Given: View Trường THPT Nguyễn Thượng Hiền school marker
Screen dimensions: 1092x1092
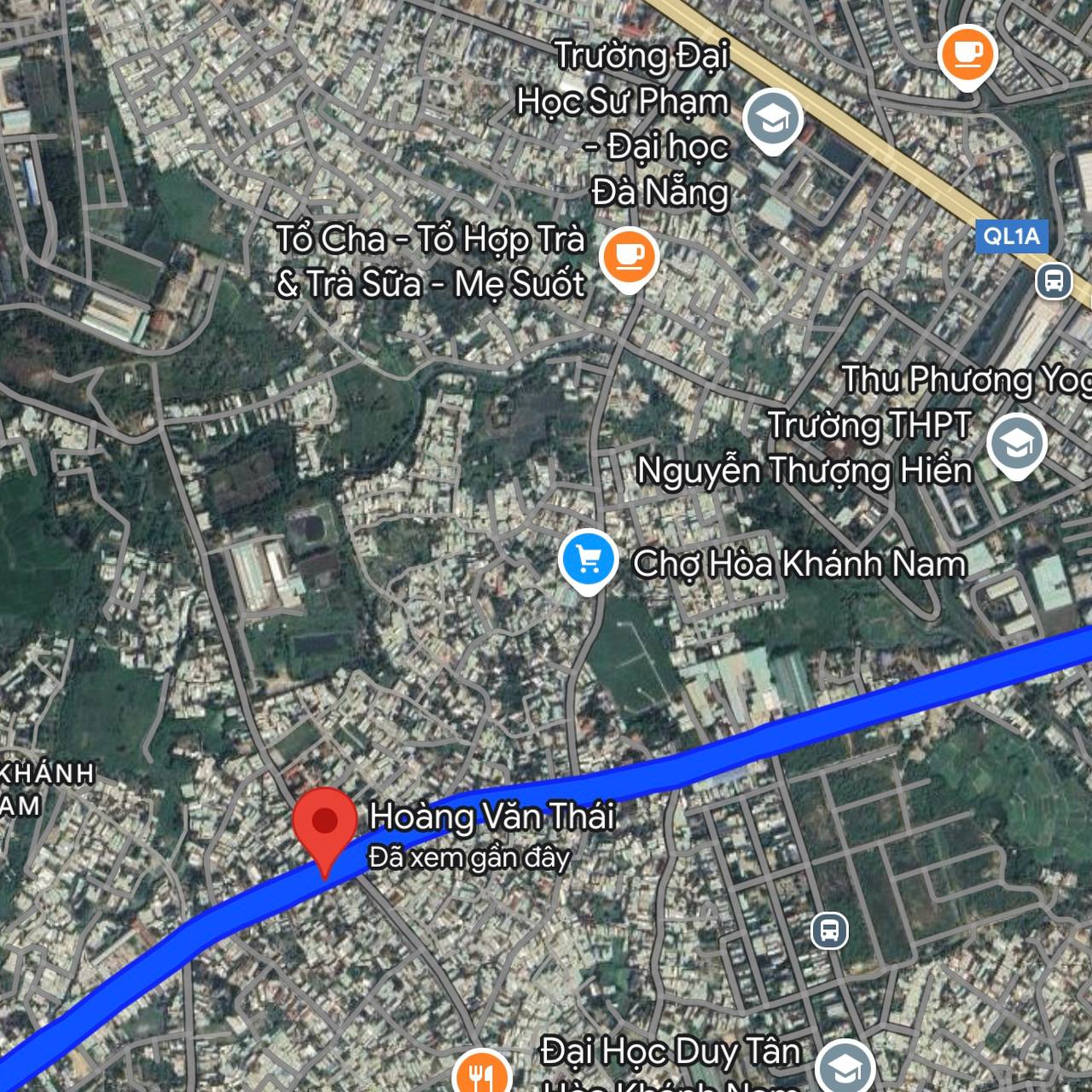Looking at the screenshot, I should 1016,443.
